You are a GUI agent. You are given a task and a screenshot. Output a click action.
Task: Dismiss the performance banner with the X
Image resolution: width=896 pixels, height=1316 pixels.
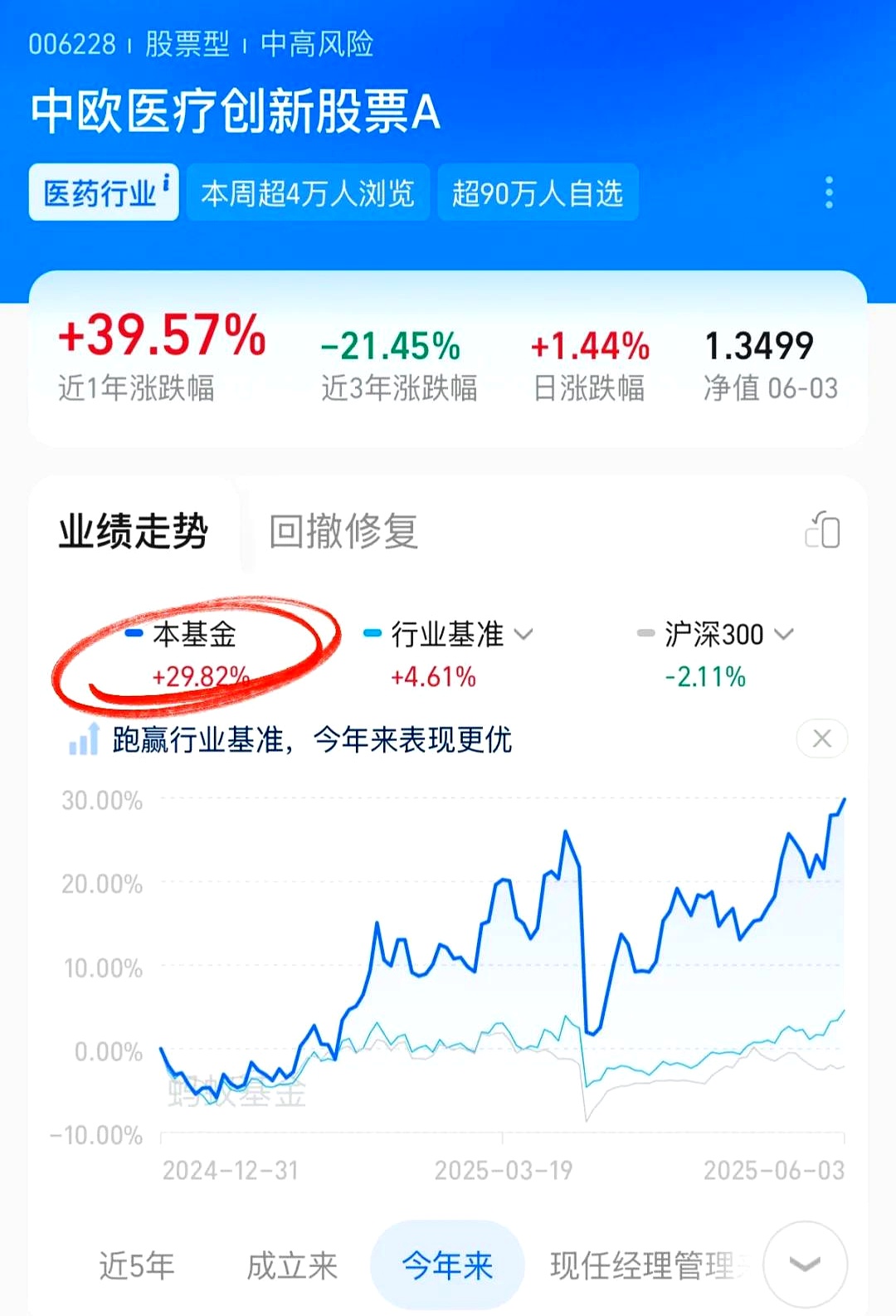pyautogui.click(x=821, y=738)
